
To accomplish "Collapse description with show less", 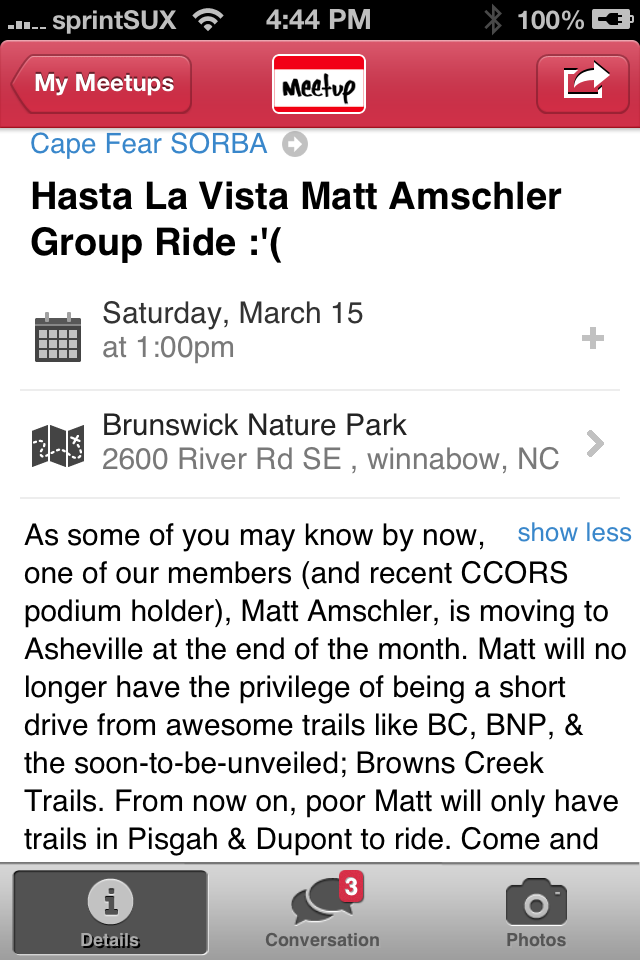I will point(574,533).
